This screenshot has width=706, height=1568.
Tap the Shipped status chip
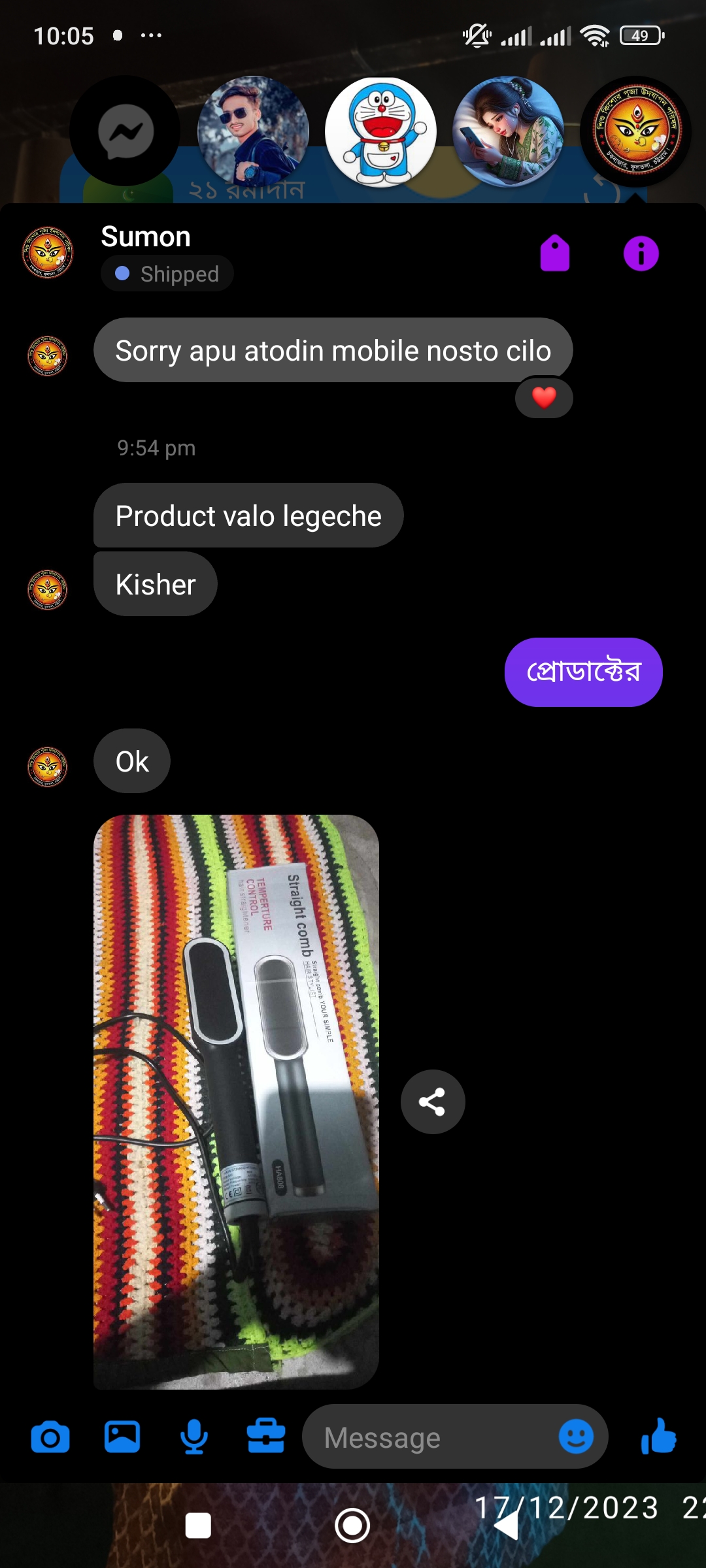[x=167, y=274]
